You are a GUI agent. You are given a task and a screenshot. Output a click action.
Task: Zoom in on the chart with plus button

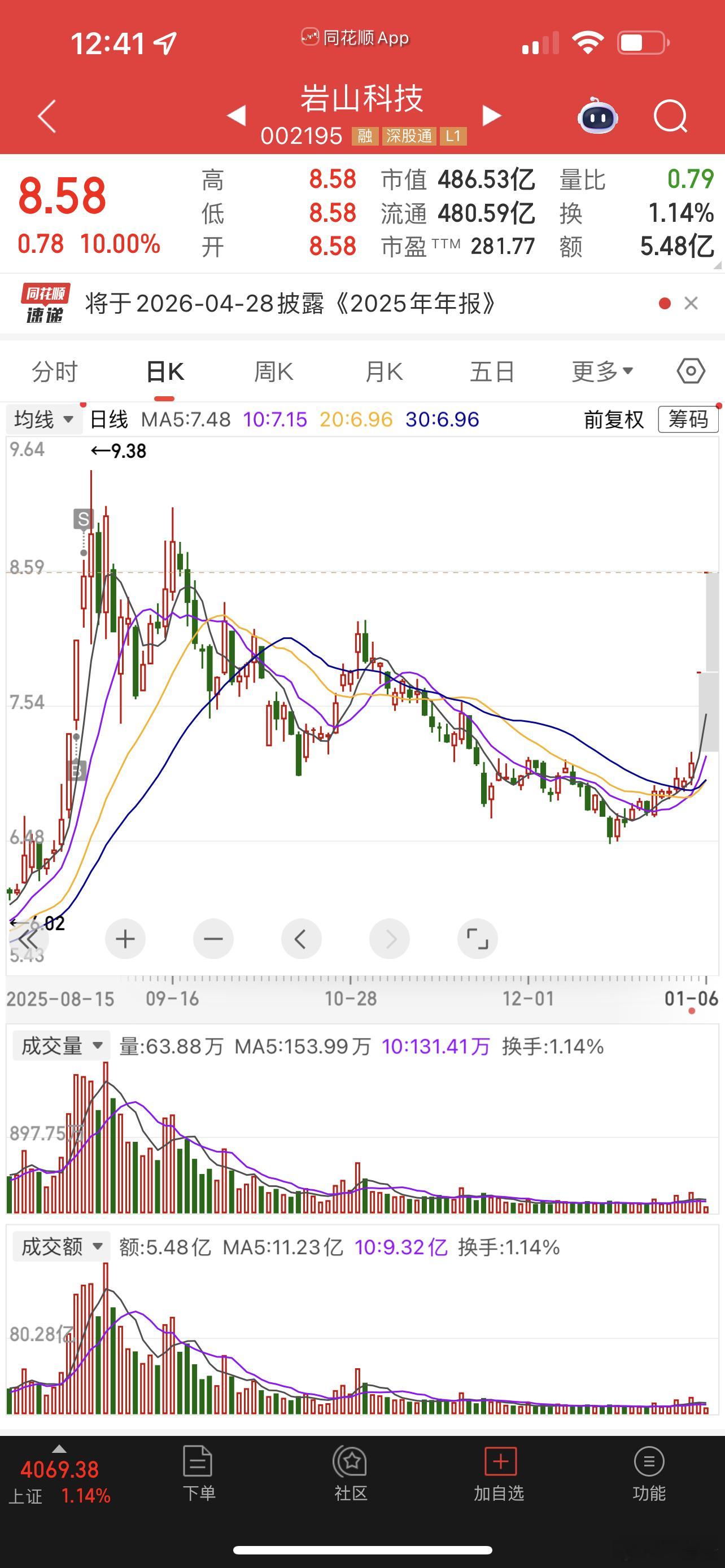pyautogui.click(x=125, y=939)
